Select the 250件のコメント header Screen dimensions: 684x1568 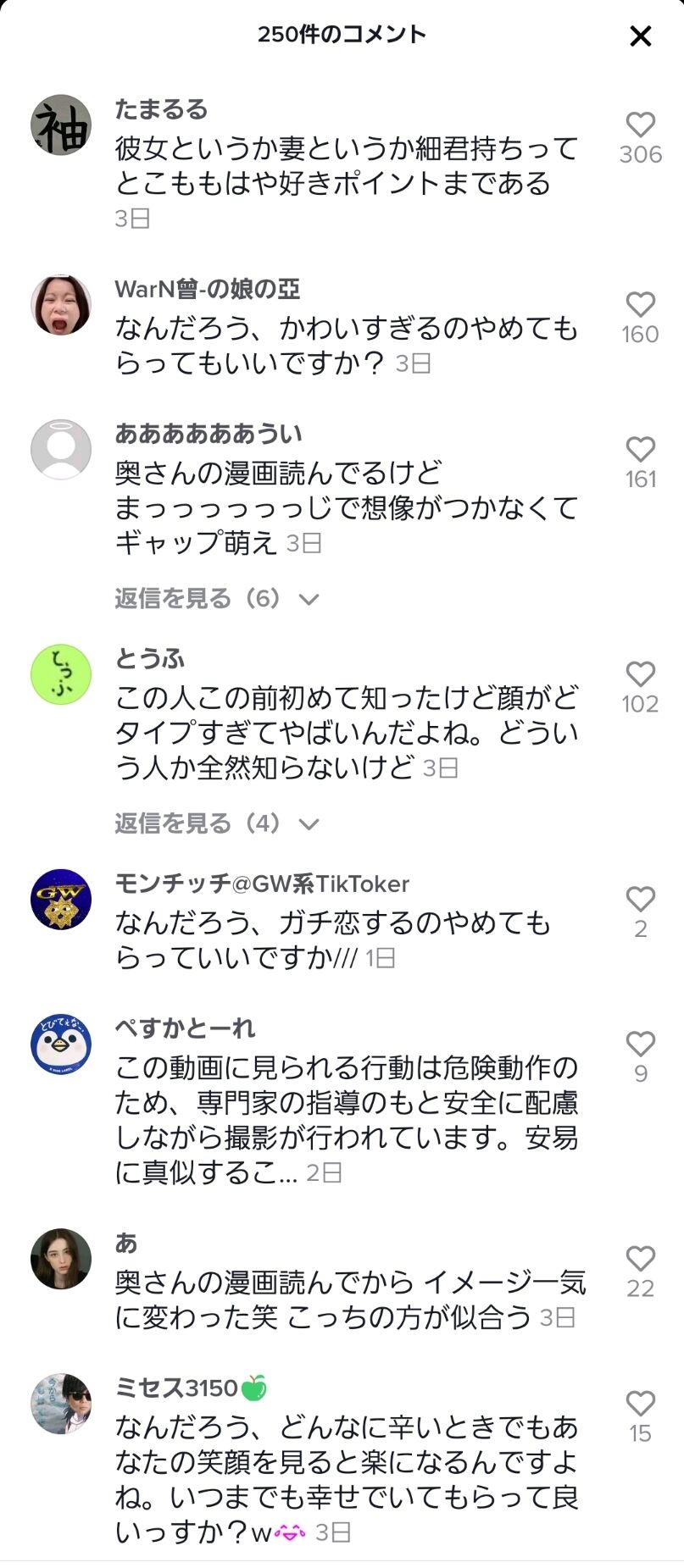pos(342,36)
